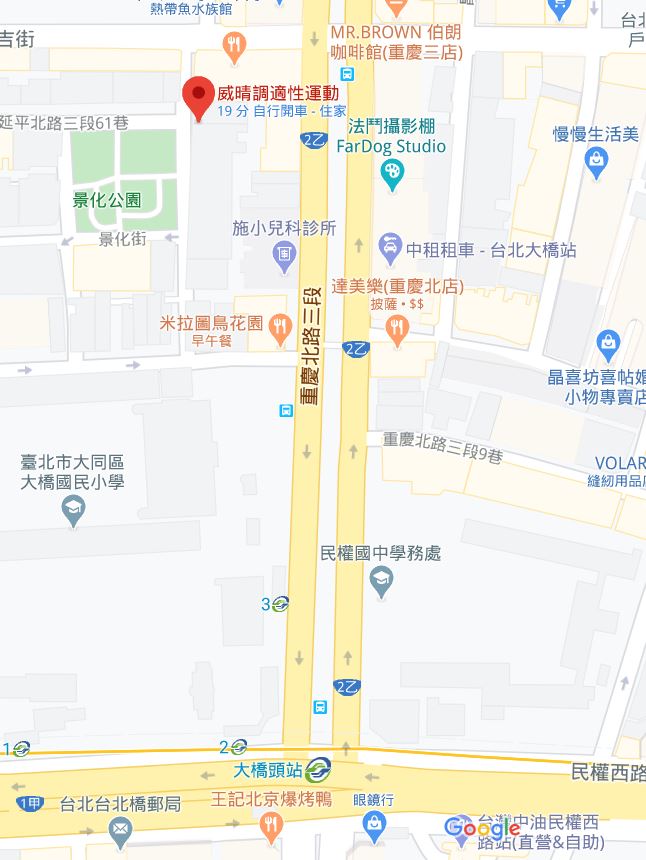Select the 台北台北橋郵局 post office marker

tap(120, 829)
